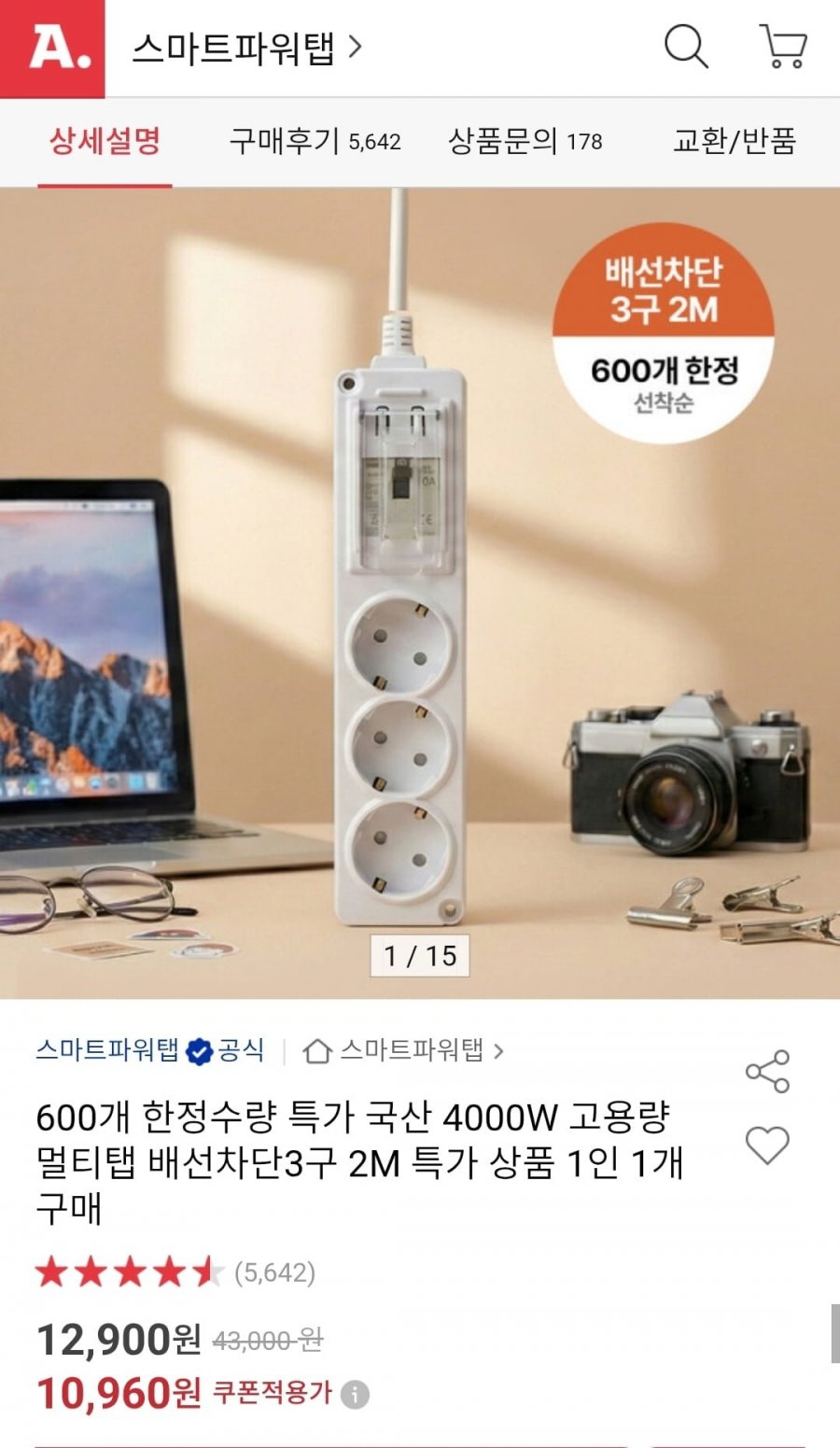Switch to the 구매후기 tab
Screen dimensions: 840x1448
pyautogui.click(x=315, y=142)
